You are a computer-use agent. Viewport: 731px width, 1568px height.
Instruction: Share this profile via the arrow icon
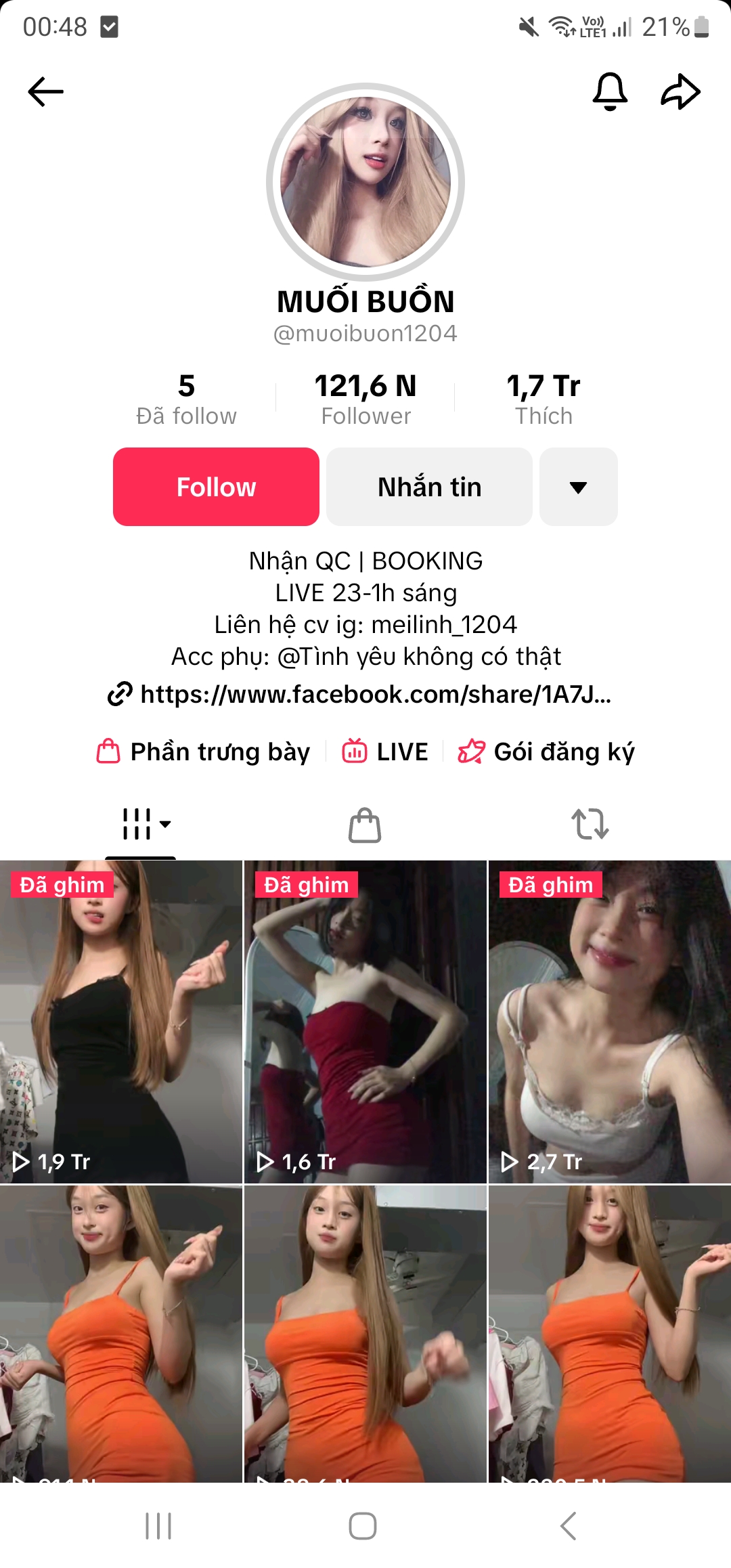tap(680, 91)
